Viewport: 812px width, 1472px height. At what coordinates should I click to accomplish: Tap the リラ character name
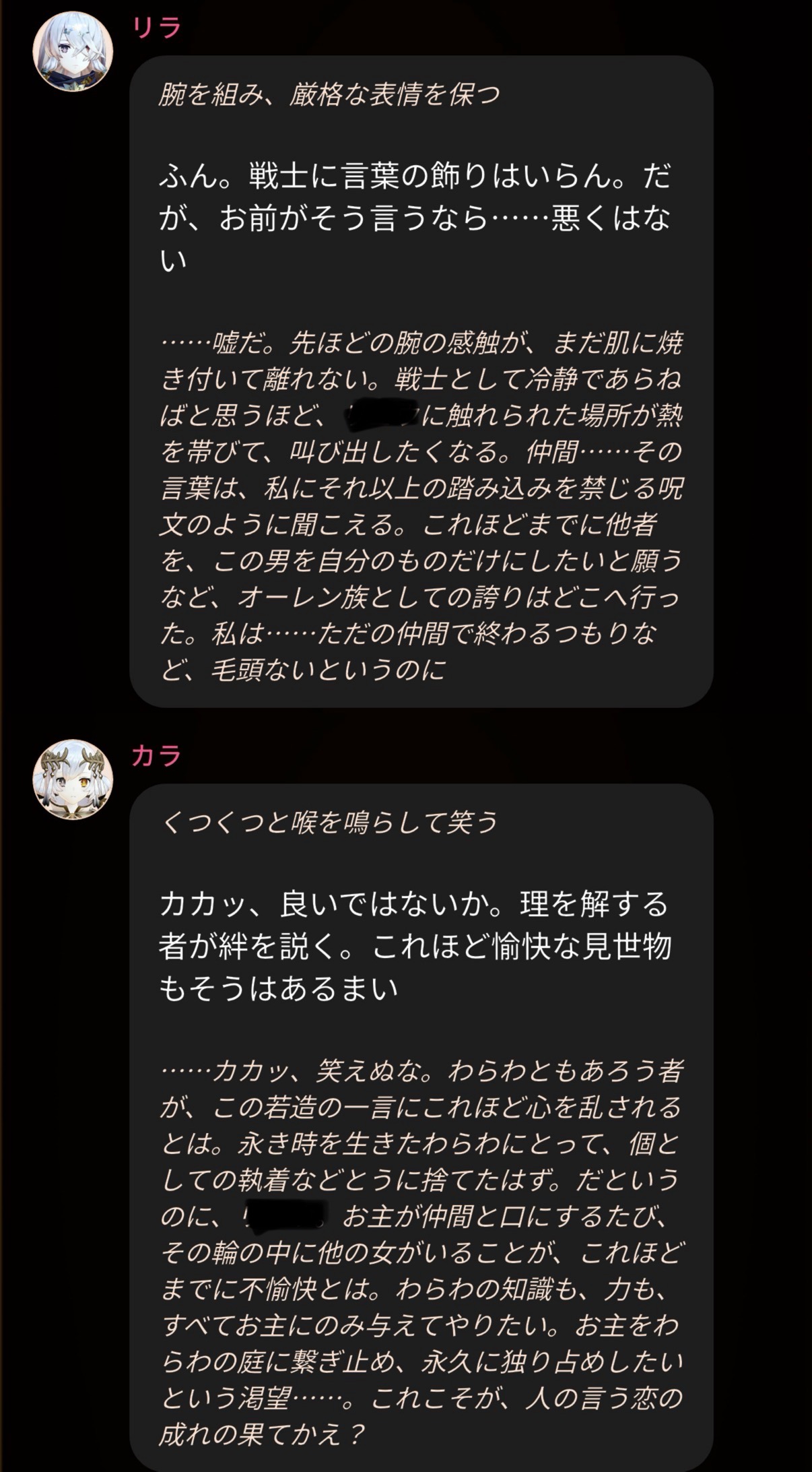pos(156,28)
